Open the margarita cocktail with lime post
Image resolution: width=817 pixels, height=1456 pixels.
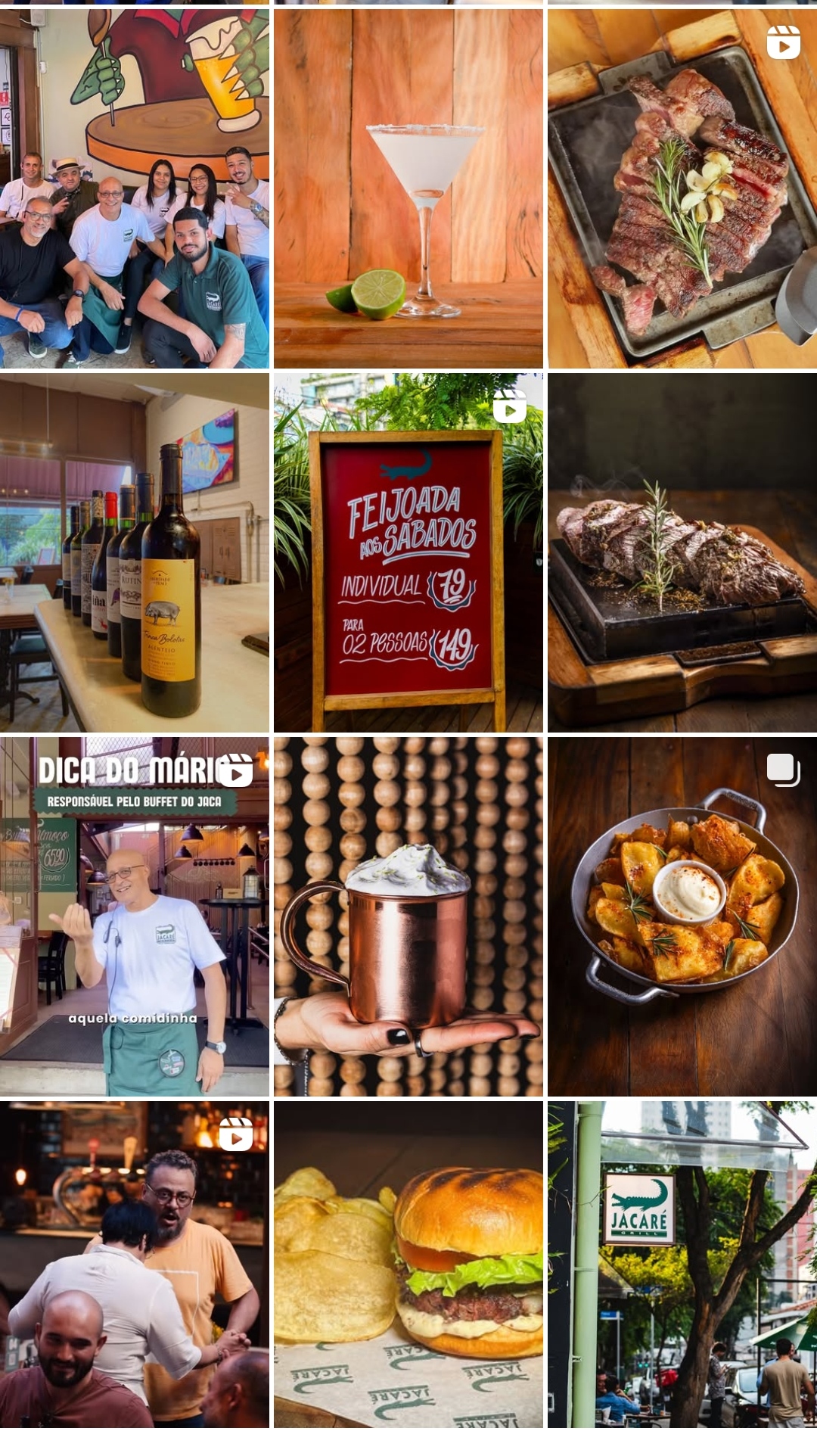[408, 189]
